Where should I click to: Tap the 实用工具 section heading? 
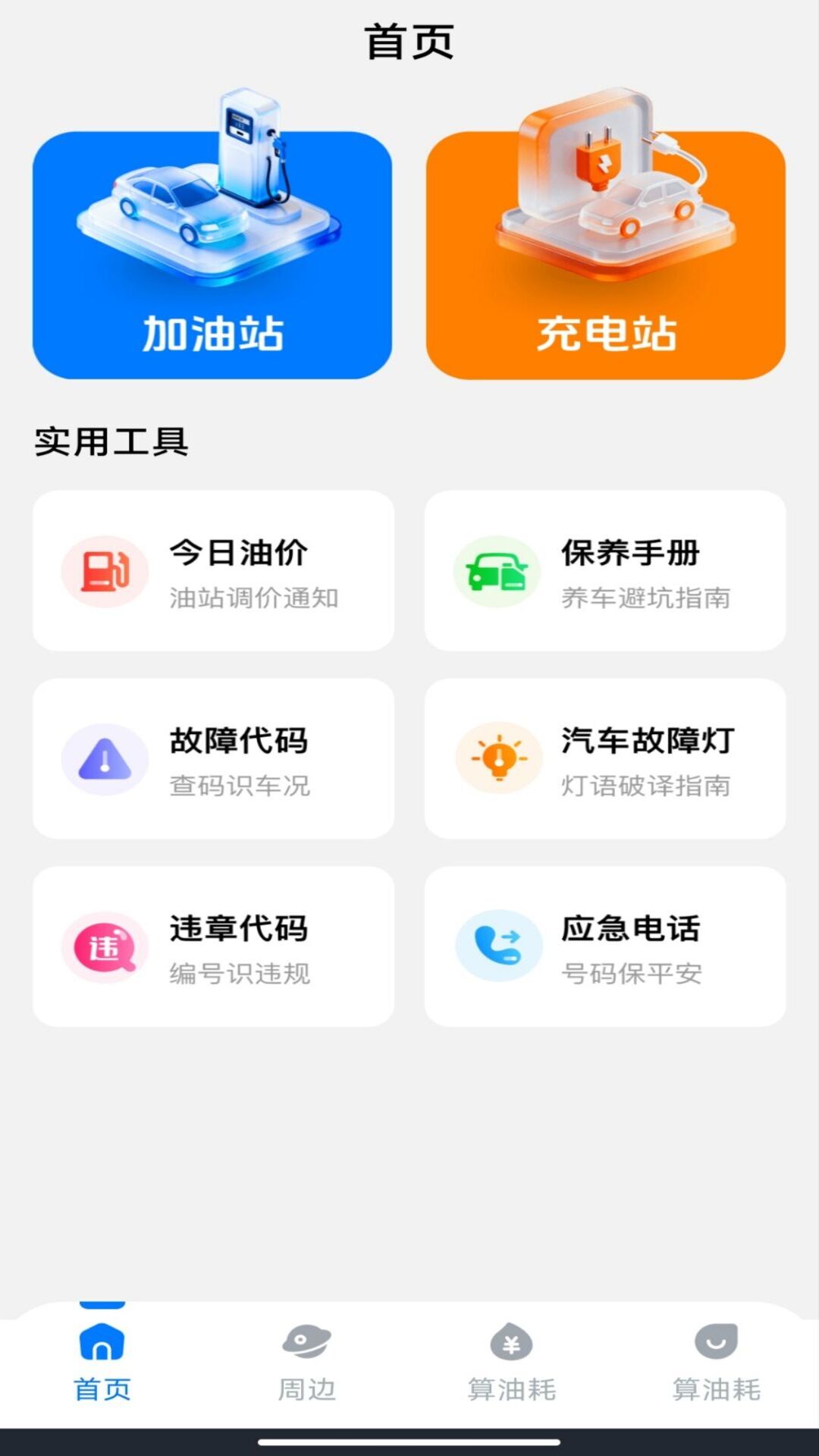(x=111, y=441)
